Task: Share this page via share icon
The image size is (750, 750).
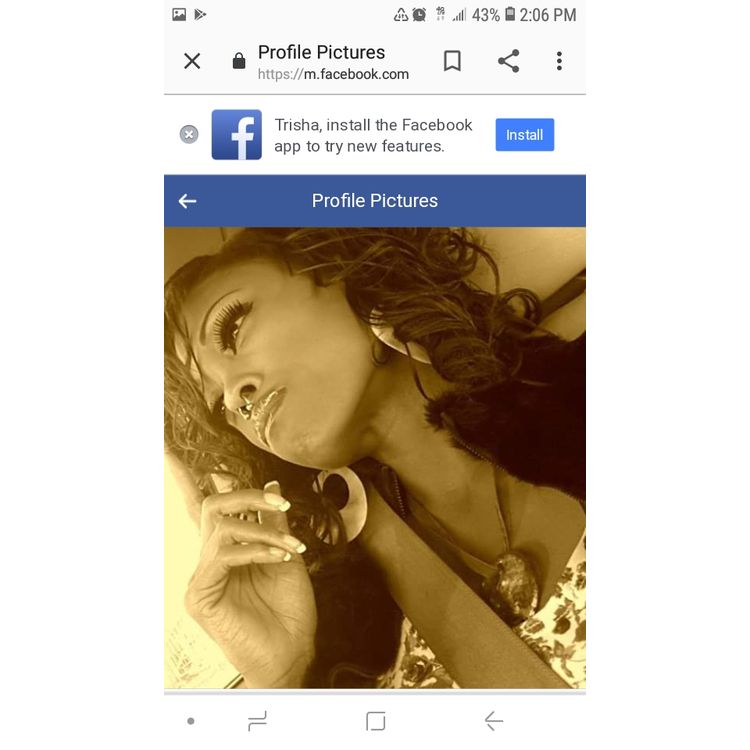Action: (508, 61)
